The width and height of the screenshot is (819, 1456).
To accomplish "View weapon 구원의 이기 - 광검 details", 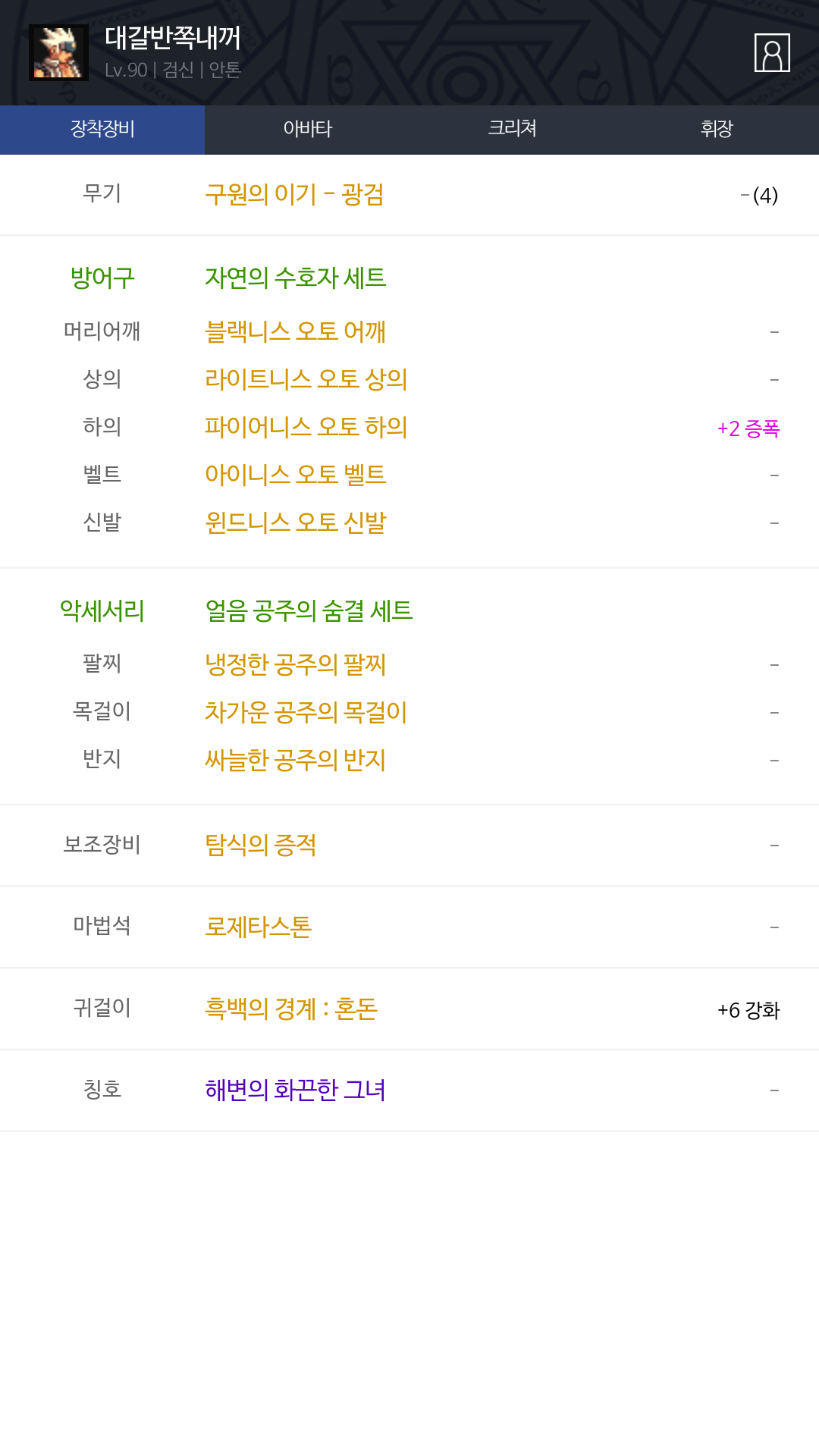I will [x=294, y=195].
